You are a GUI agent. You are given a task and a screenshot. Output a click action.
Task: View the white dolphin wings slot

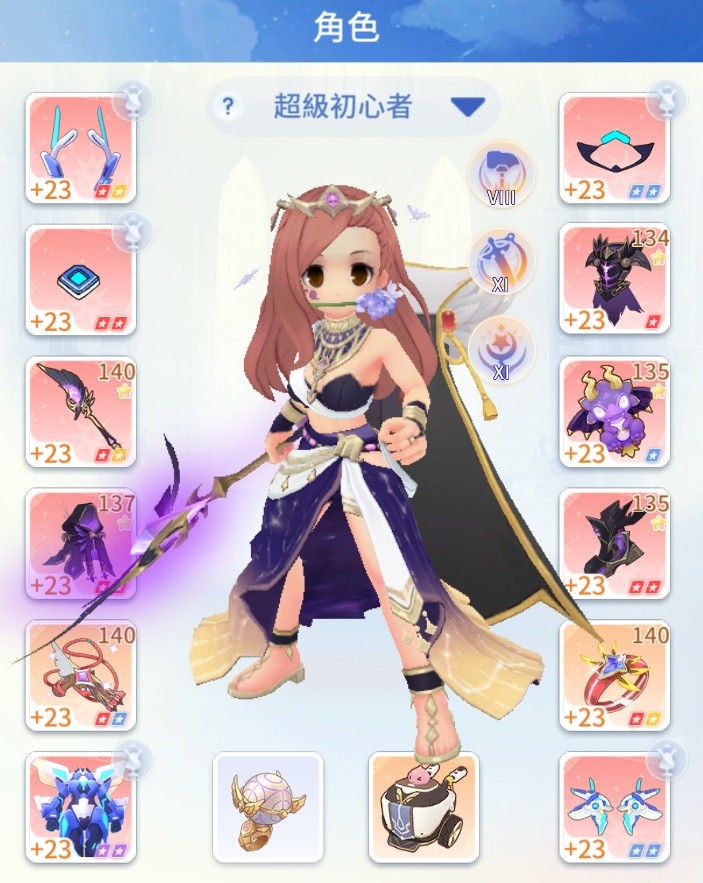(x=614, y=808)
